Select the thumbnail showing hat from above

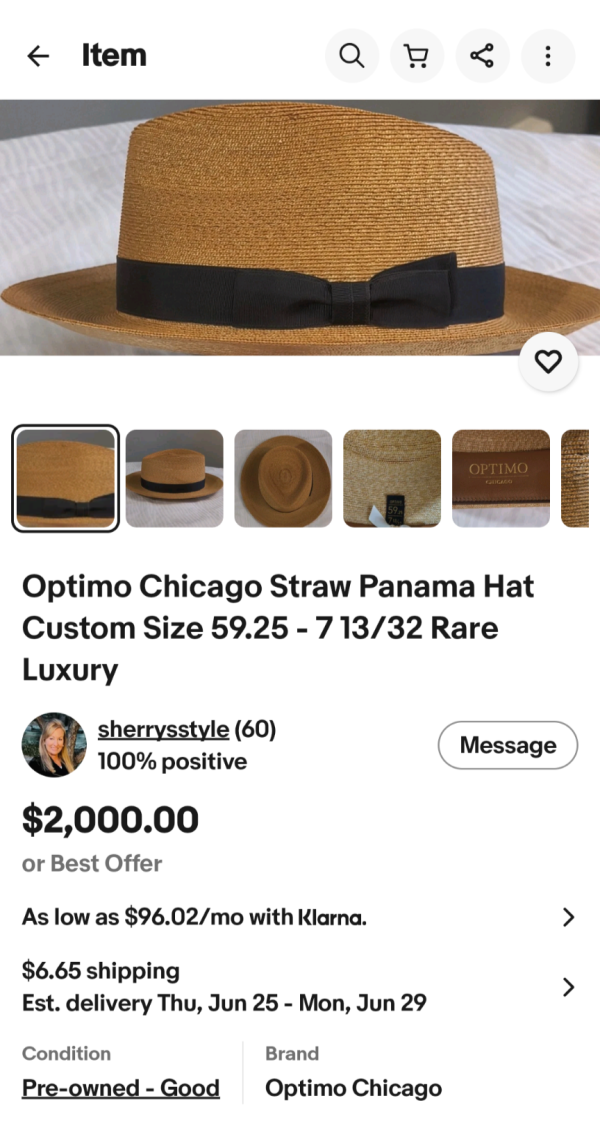pos(283,479)
